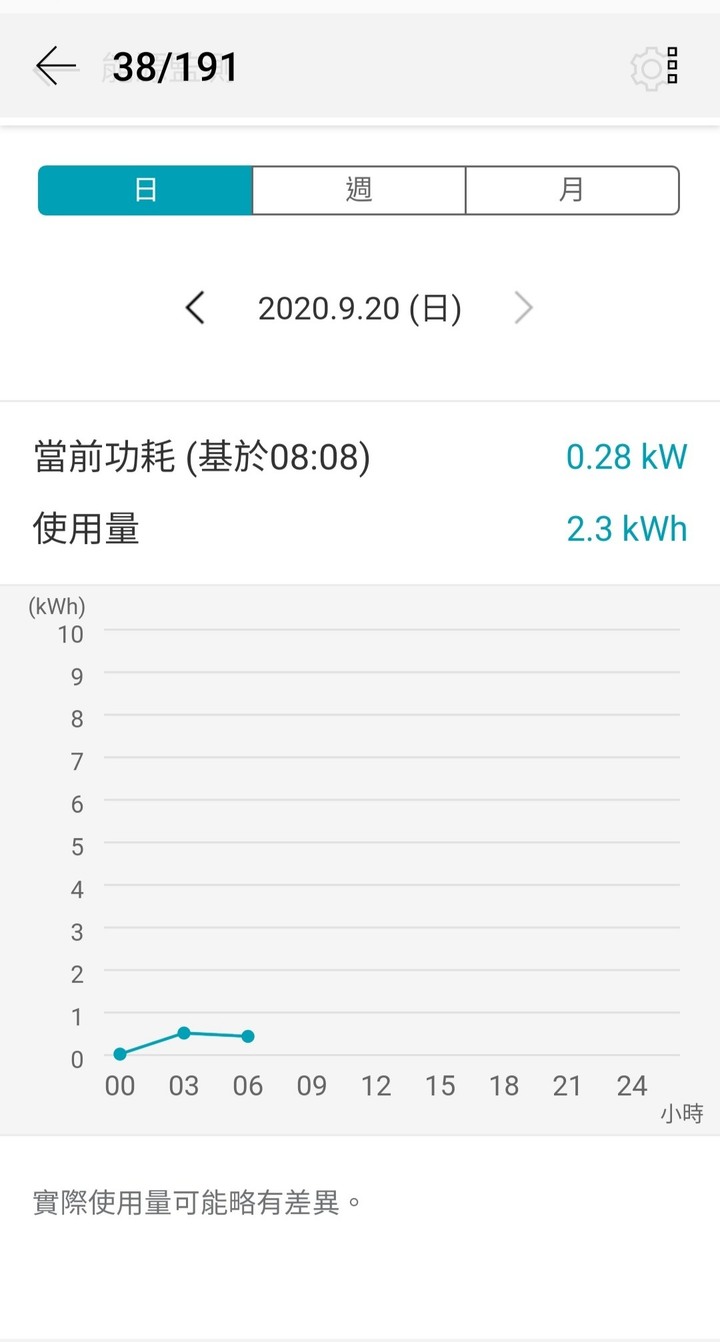The width and height of the screenshot is (720, 1342).
Task: Go back using the arrow
Action: coord(55,67)
